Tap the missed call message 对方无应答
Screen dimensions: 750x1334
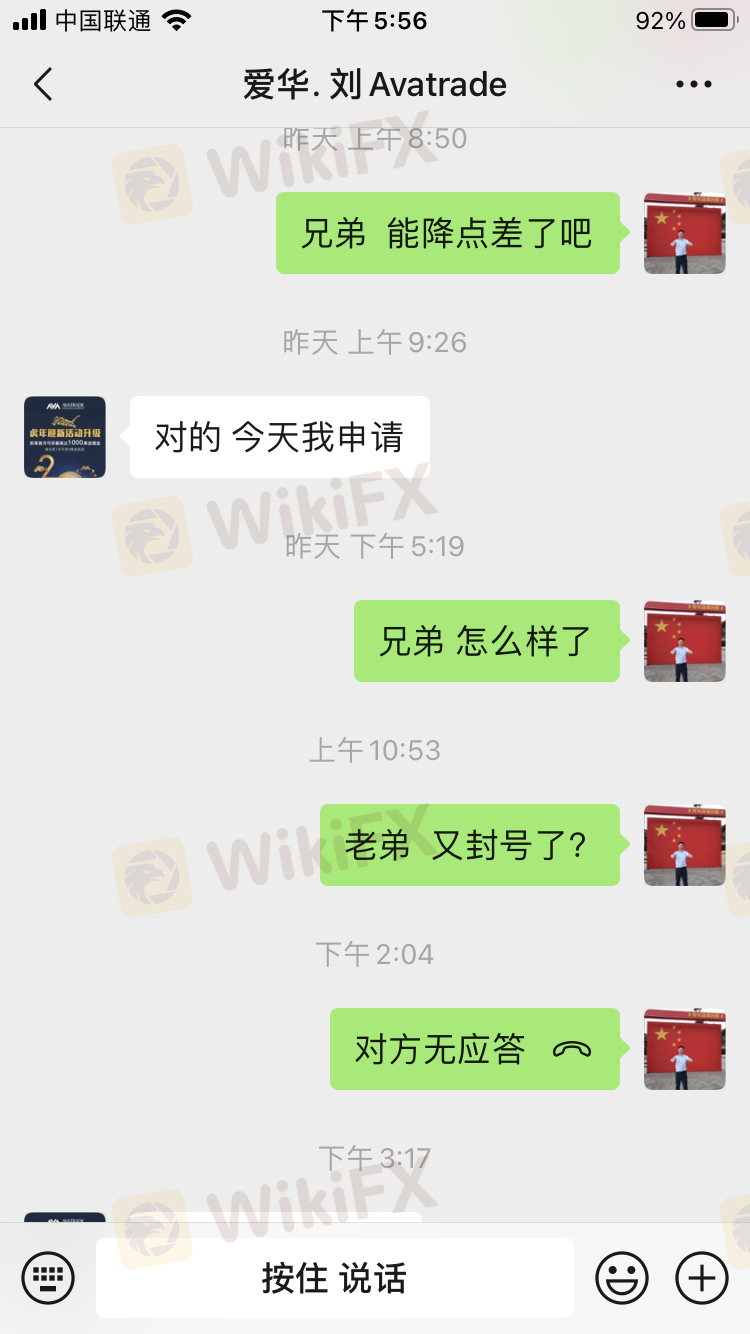[x=474, y=1049]
